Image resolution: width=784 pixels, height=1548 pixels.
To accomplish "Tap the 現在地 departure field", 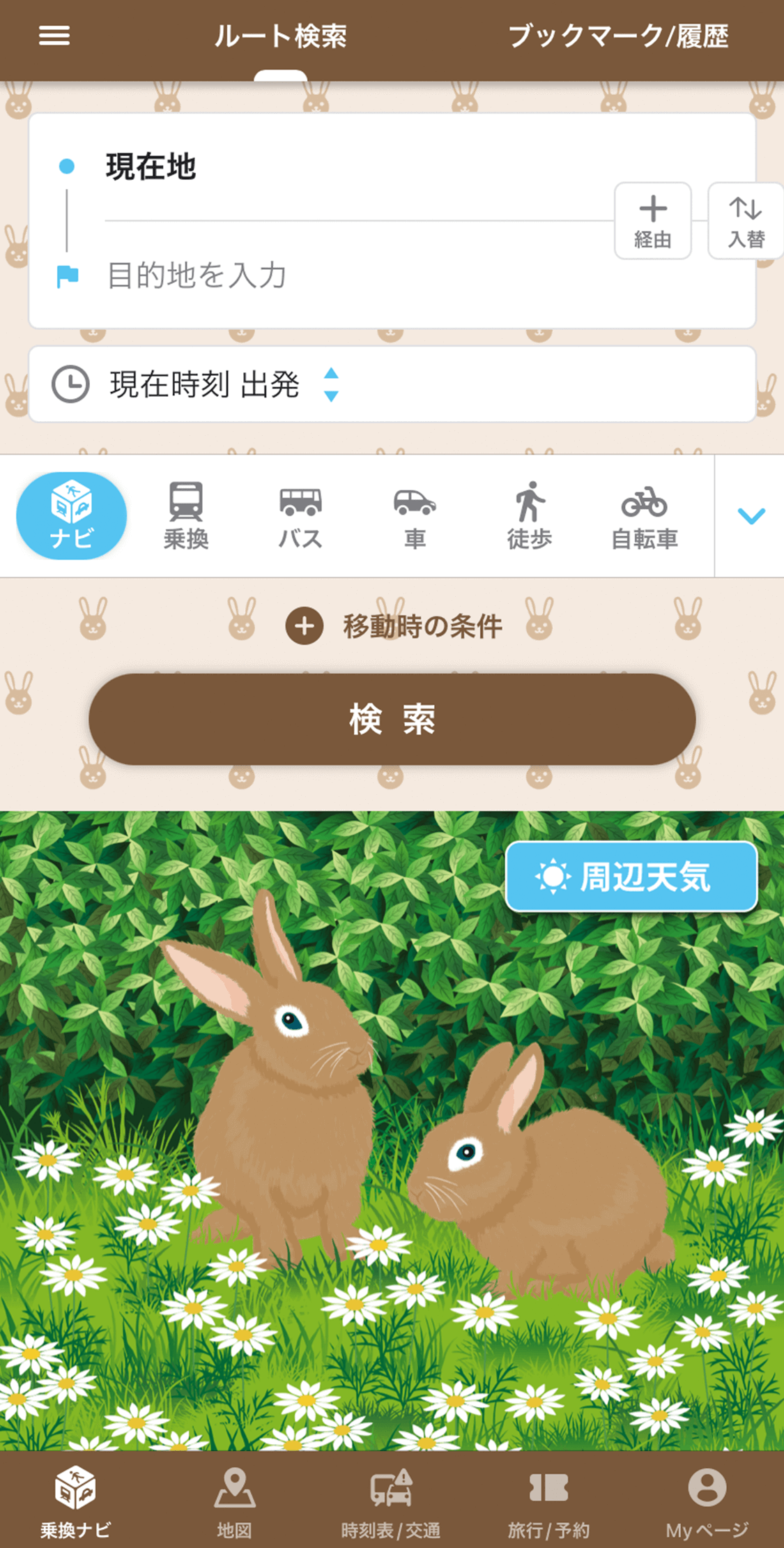I will (x=348, y=167).
